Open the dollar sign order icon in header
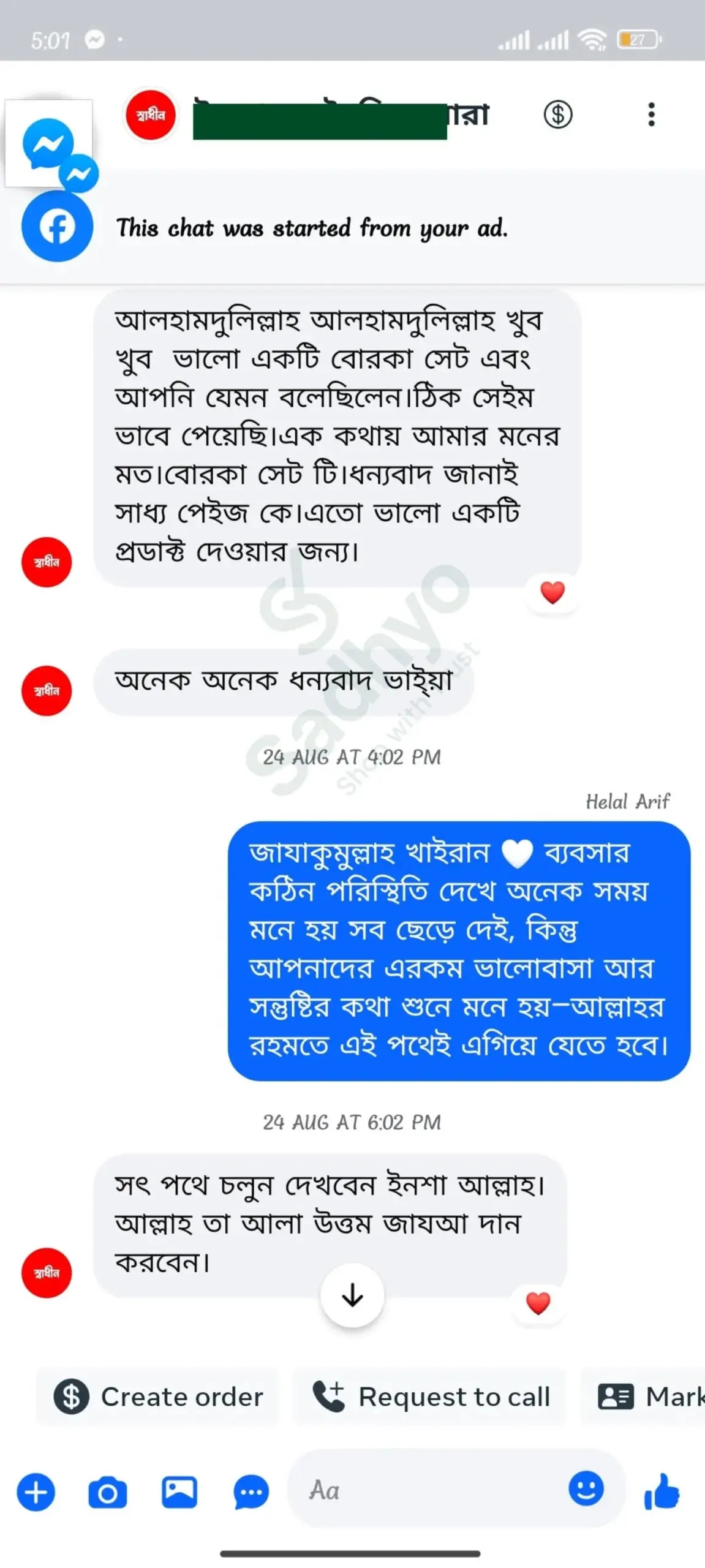705x1568 pixels. [557, 115]
